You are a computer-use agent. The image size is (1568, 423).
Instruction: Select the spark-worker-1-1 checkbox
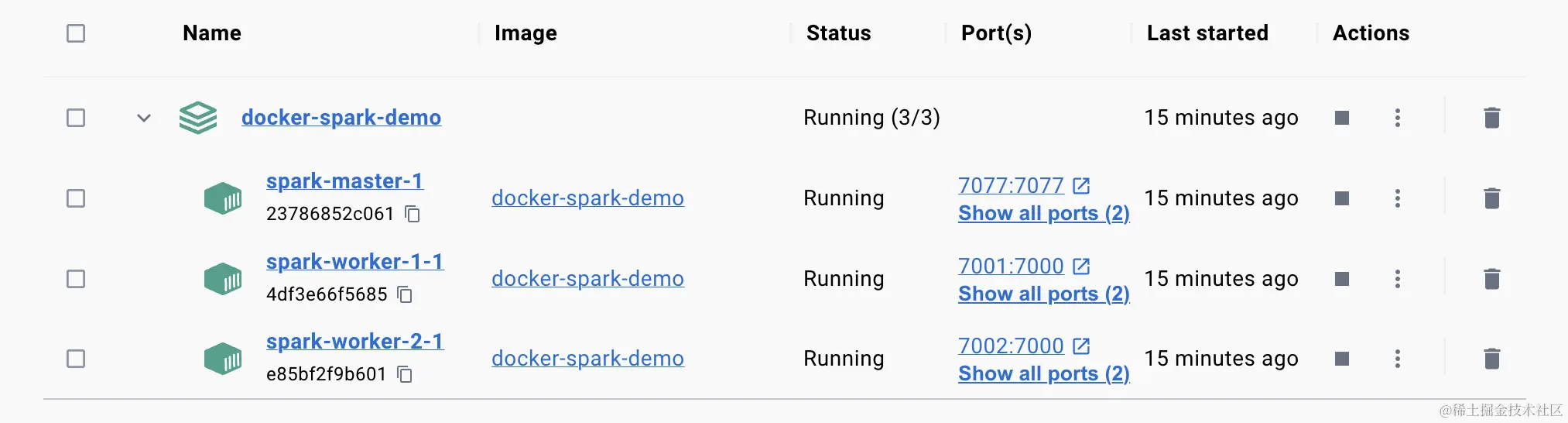coord(76,279)
